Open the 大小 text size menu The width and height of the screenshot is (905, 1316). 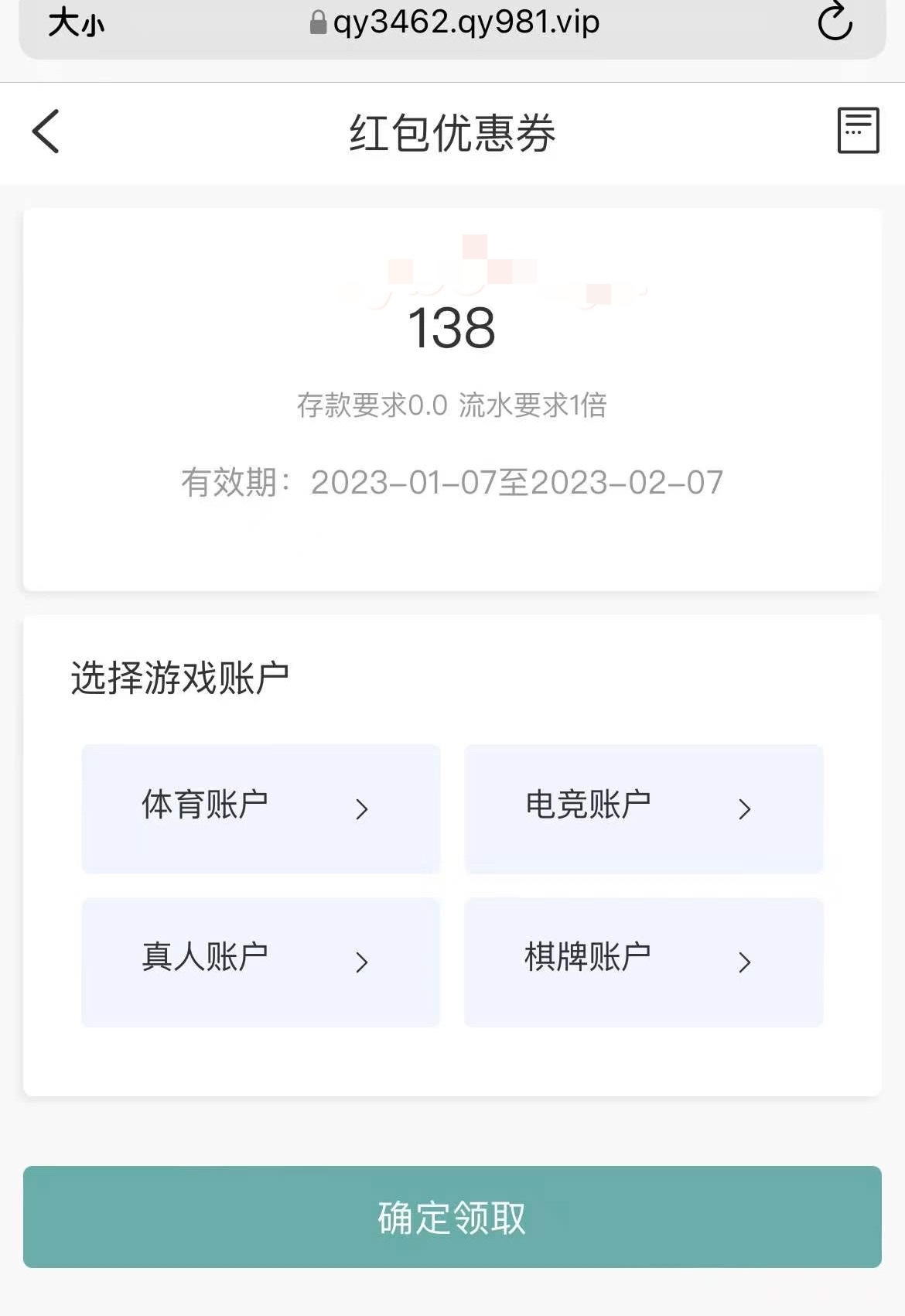pyautogui.click(x=76, y=23)
